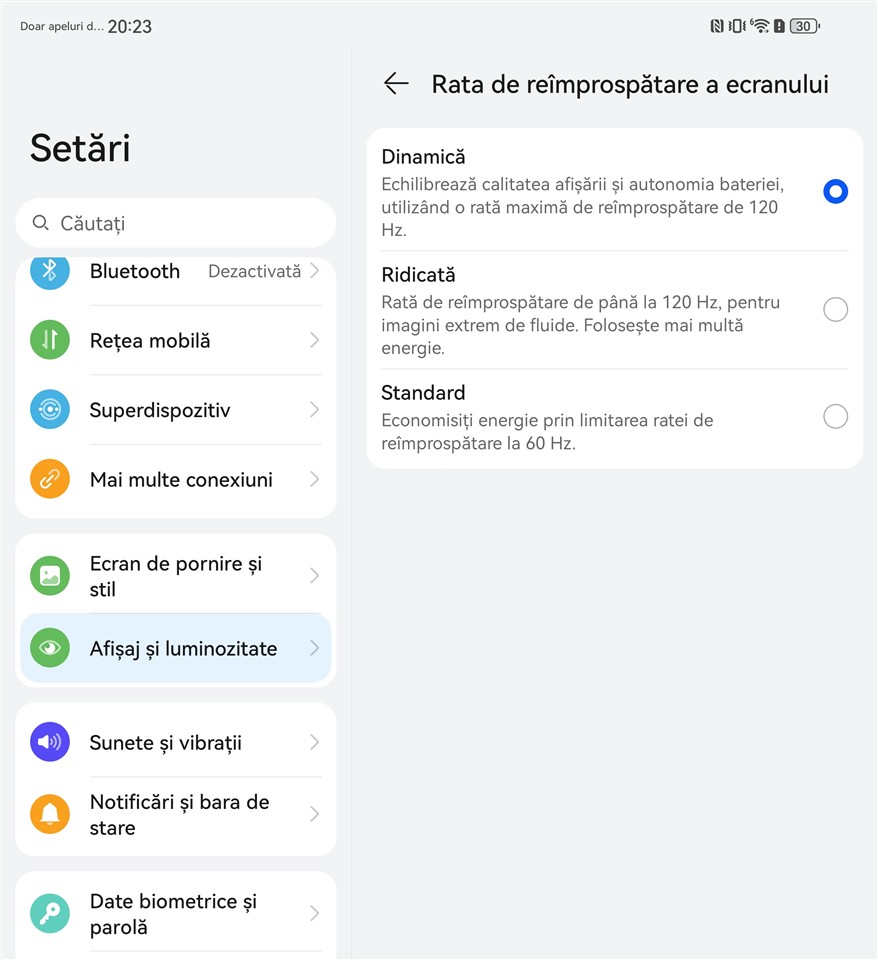Image resolution: width=878 pixels, height=960 pixels.
Task: Open the Superdispozitiv row
Action: click(x=176, y=410)
